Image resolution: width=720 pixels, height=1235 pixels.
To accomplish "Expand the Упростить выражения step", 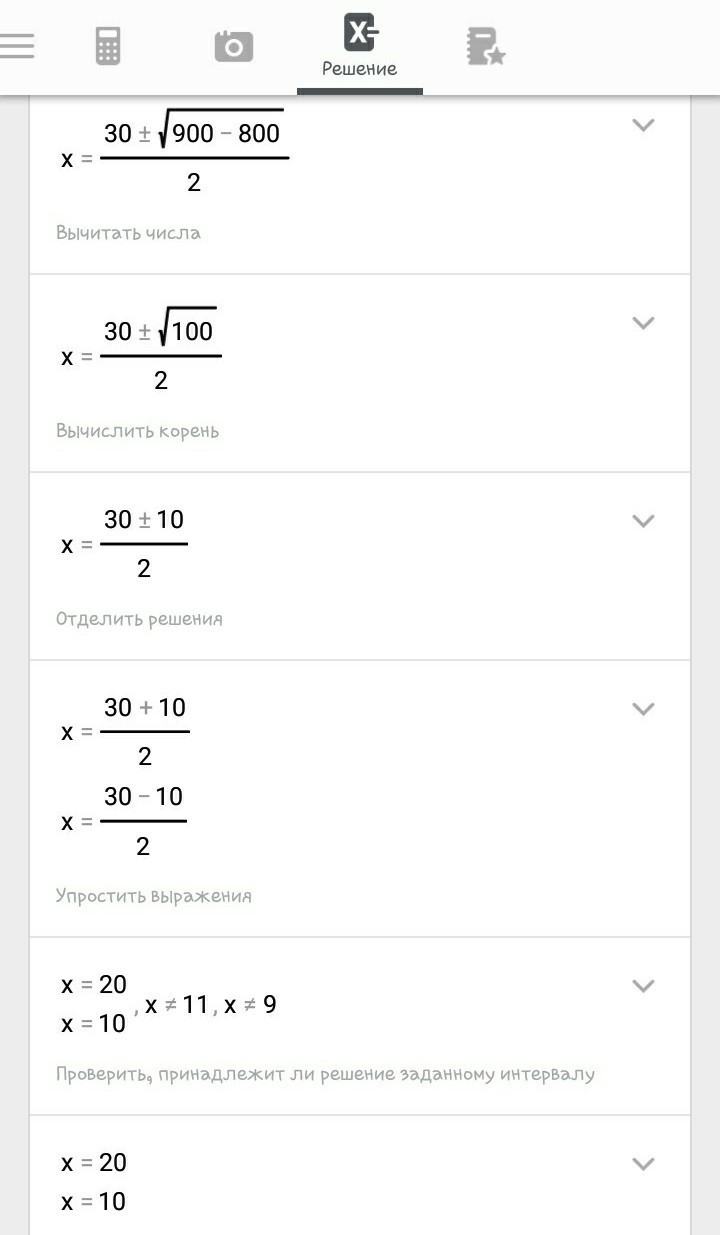I will 643,709.
